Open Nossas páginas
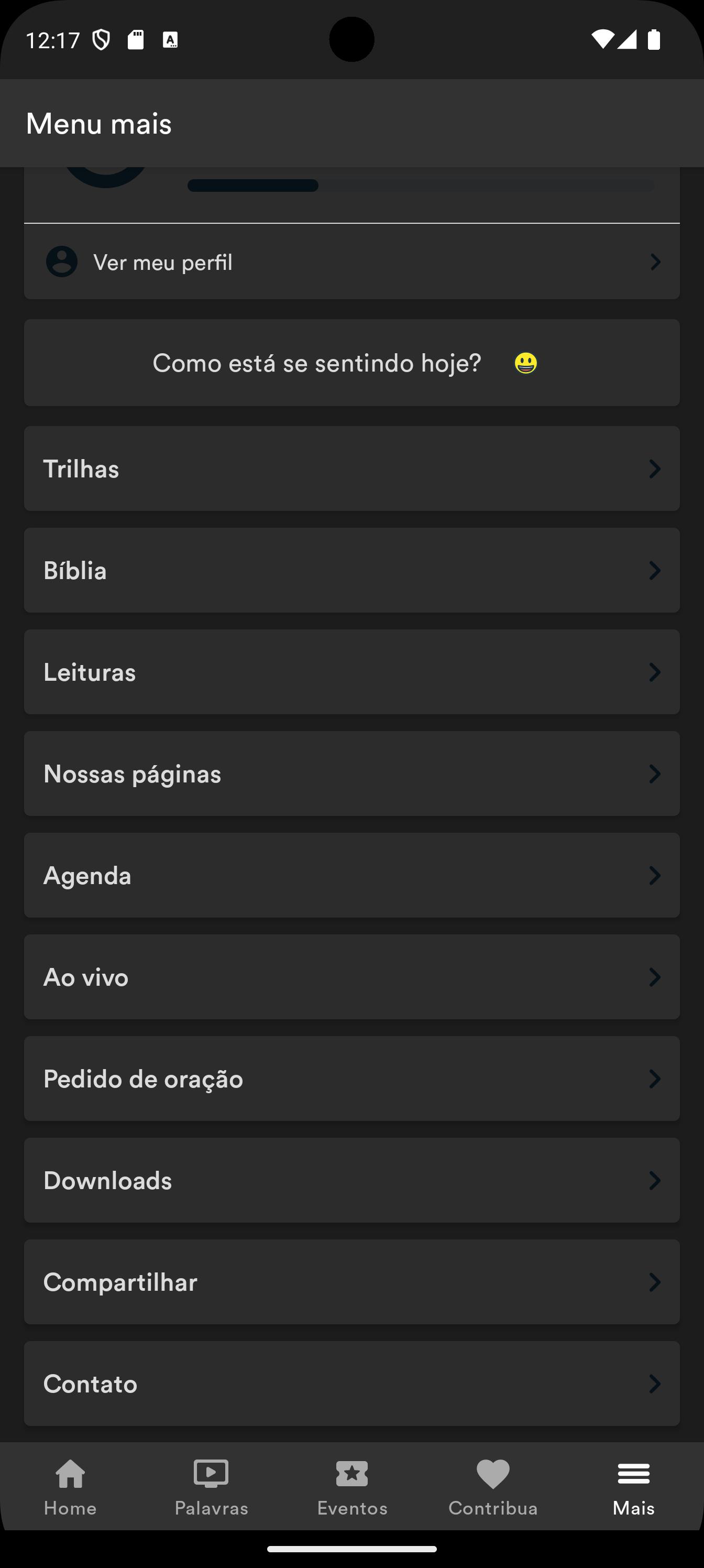This screenshot has height=1568, width=704. (x=351, y=774)
